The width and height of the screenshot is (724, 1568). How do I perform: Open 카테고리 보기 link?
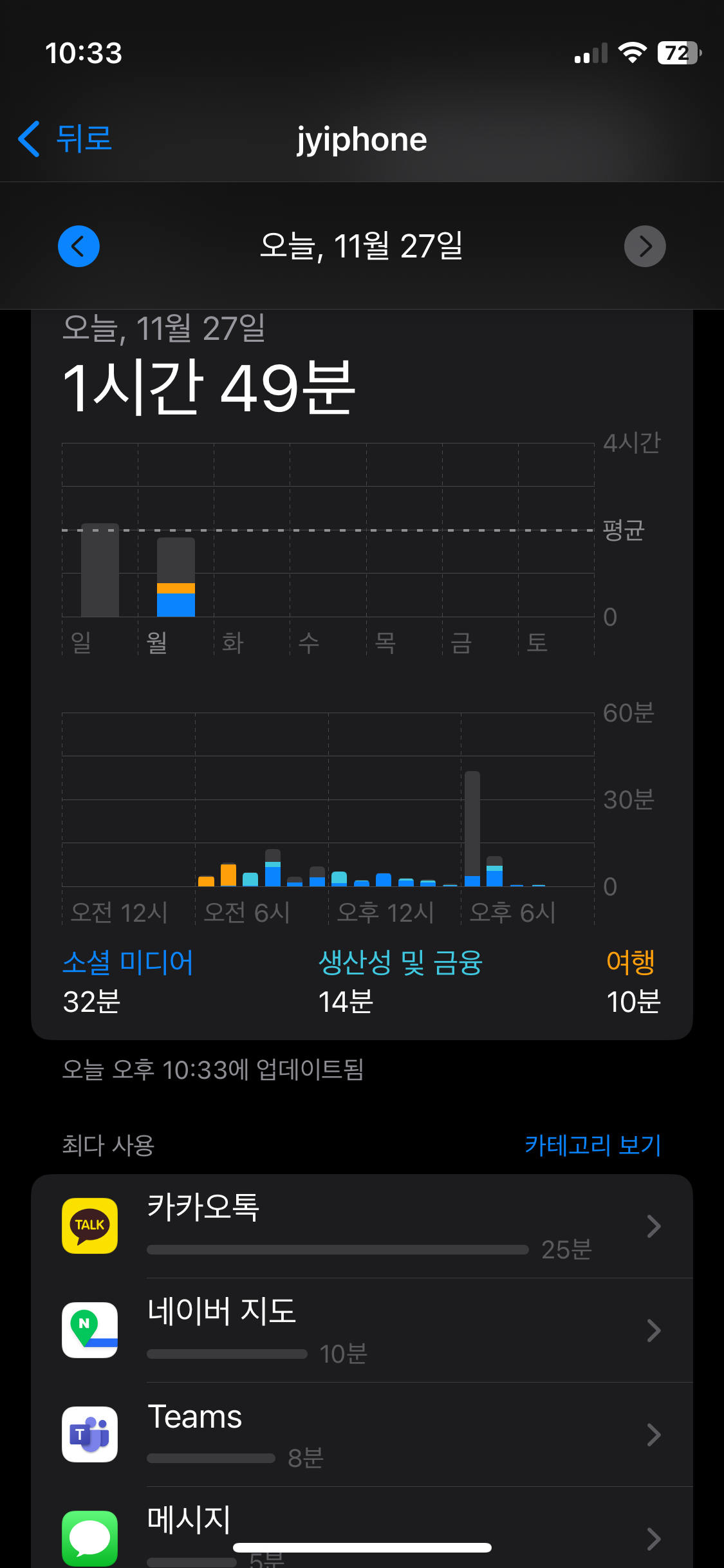(x=593, y=1145)
